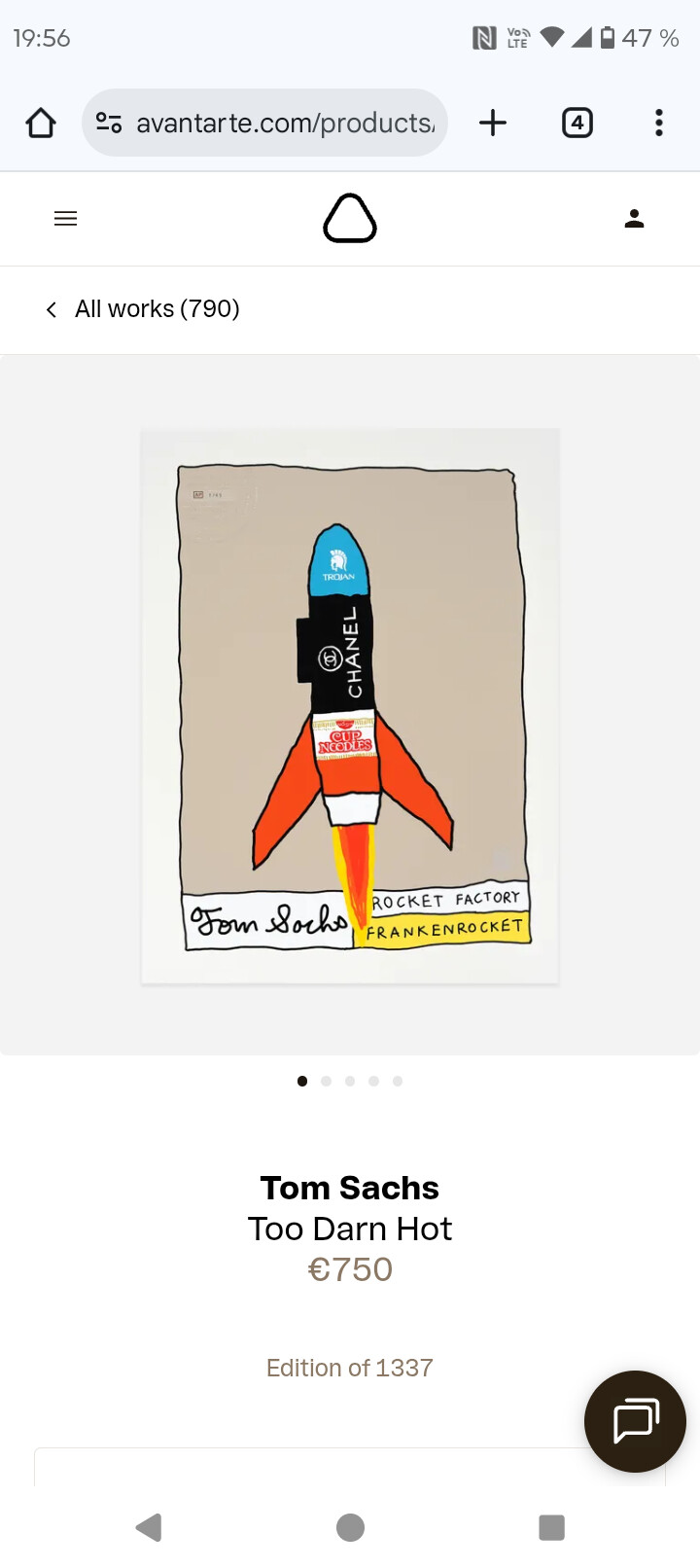Screen dimensions: 700x1568
Task: Open the tab switcher showing 4 tabs
Action: [x=577, y=123]
